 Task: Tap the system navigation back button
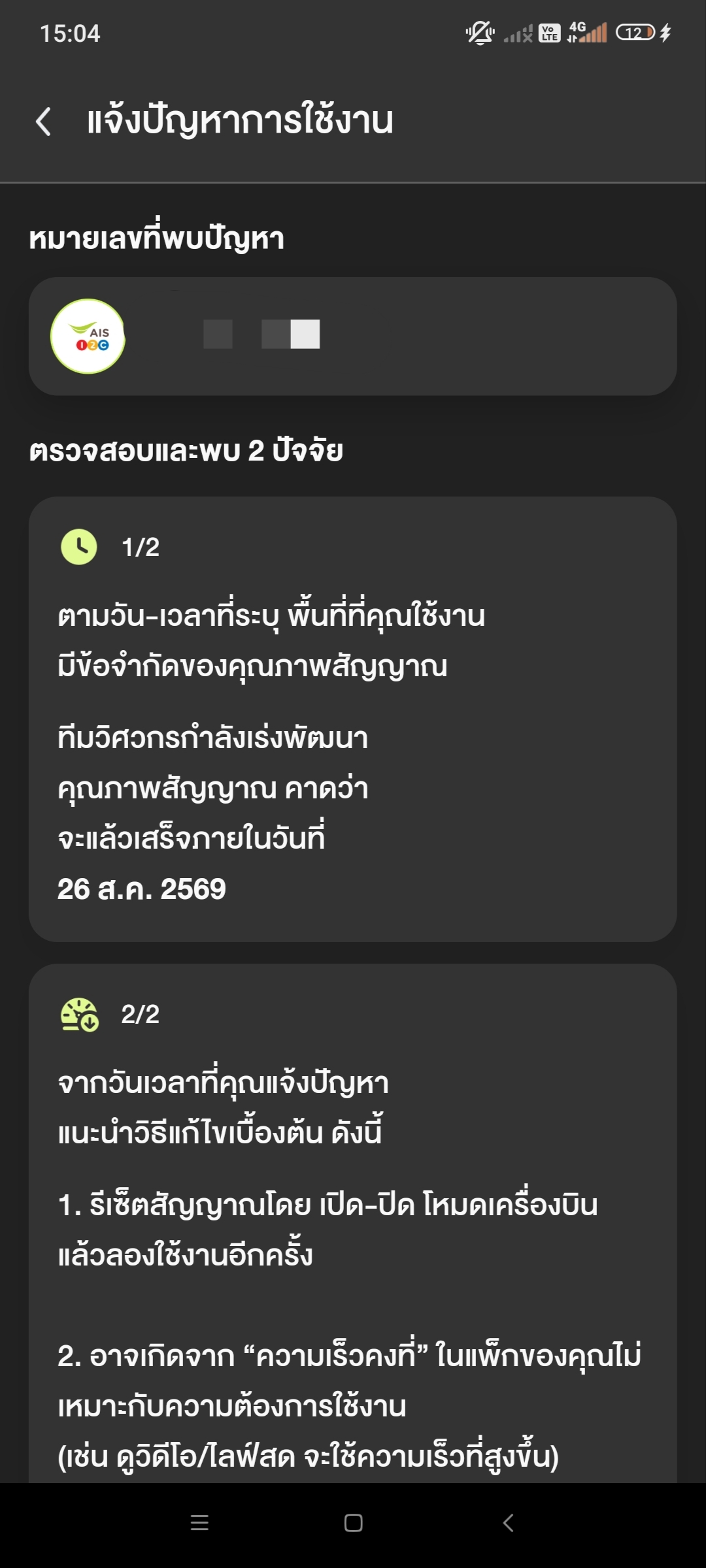(x=508, y=1523)
